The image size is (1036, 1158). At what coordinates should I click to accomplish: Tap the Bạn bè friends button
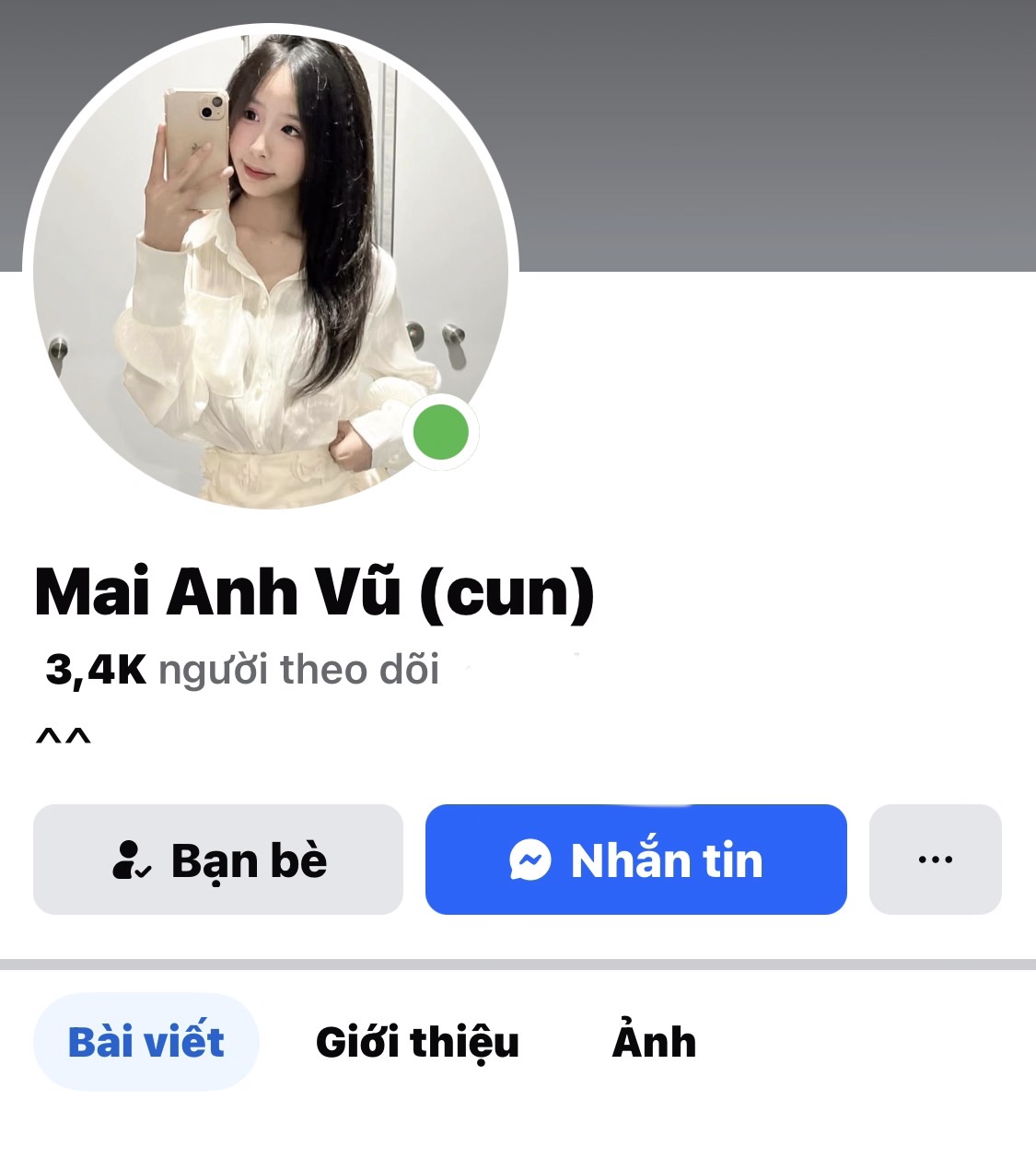pos(218,860)
